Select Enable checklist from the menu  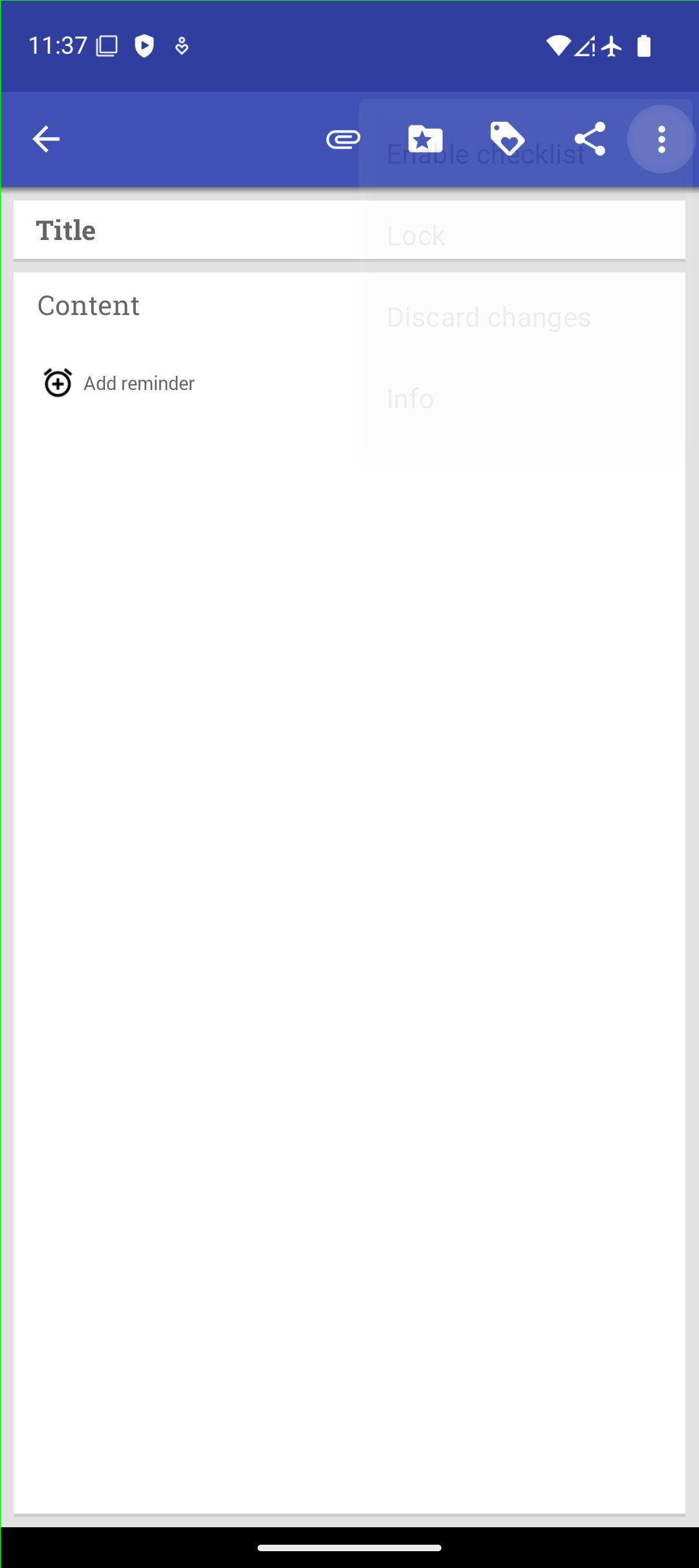pyautogui.click(x=485, y=155)
